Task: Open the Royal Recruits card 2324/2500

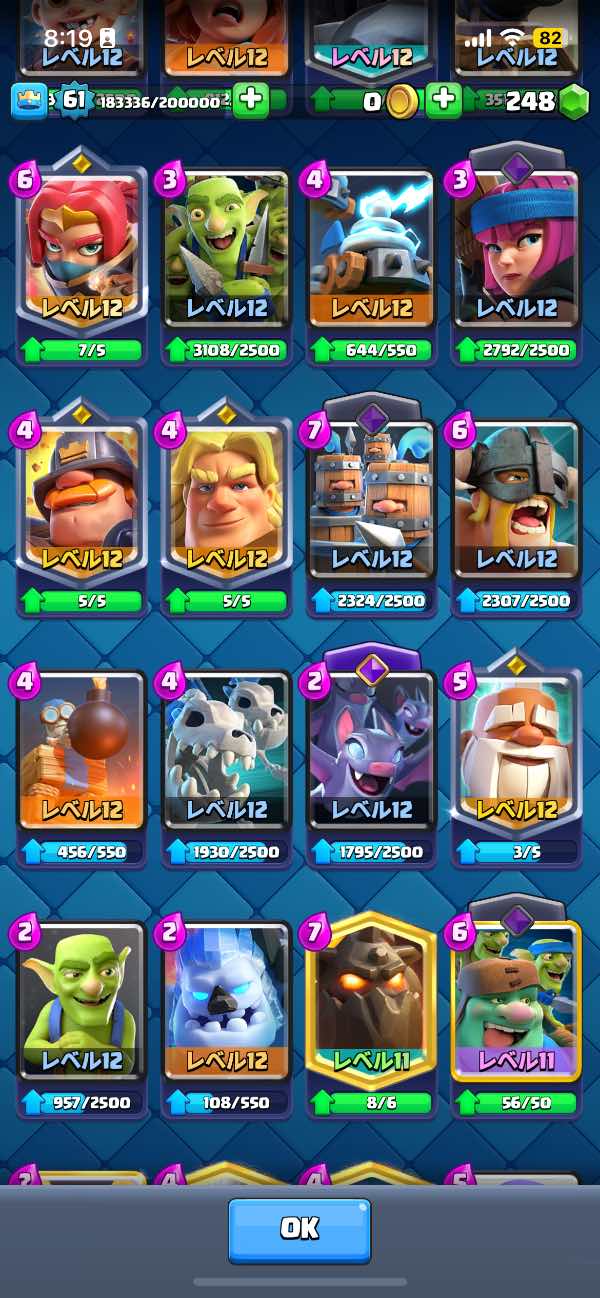Action: 371,506
